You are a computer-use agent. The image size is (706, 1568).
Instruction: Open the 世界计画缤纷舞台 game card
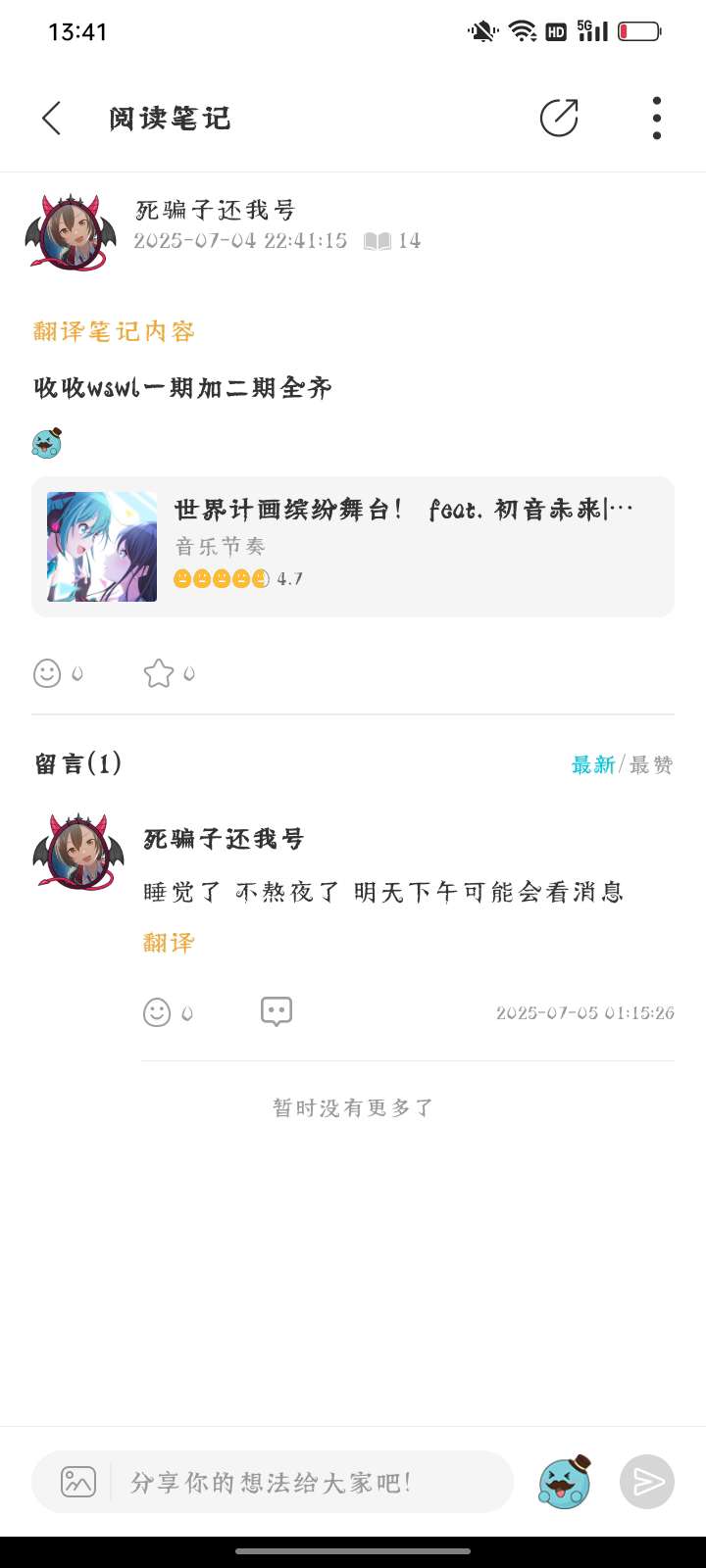pos(353,547)
